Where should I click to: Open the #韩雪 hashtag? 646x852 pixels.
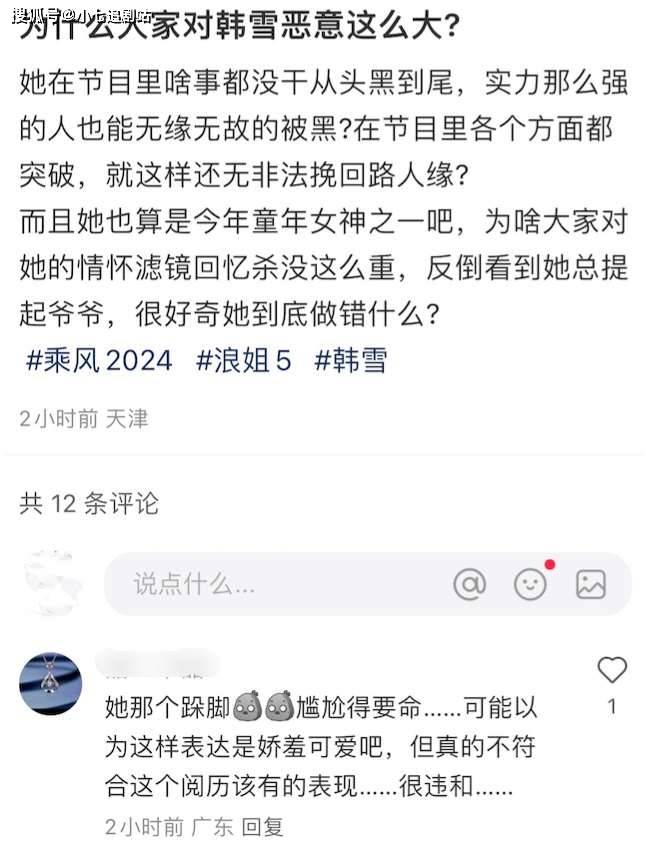click(x=350, y=361)
